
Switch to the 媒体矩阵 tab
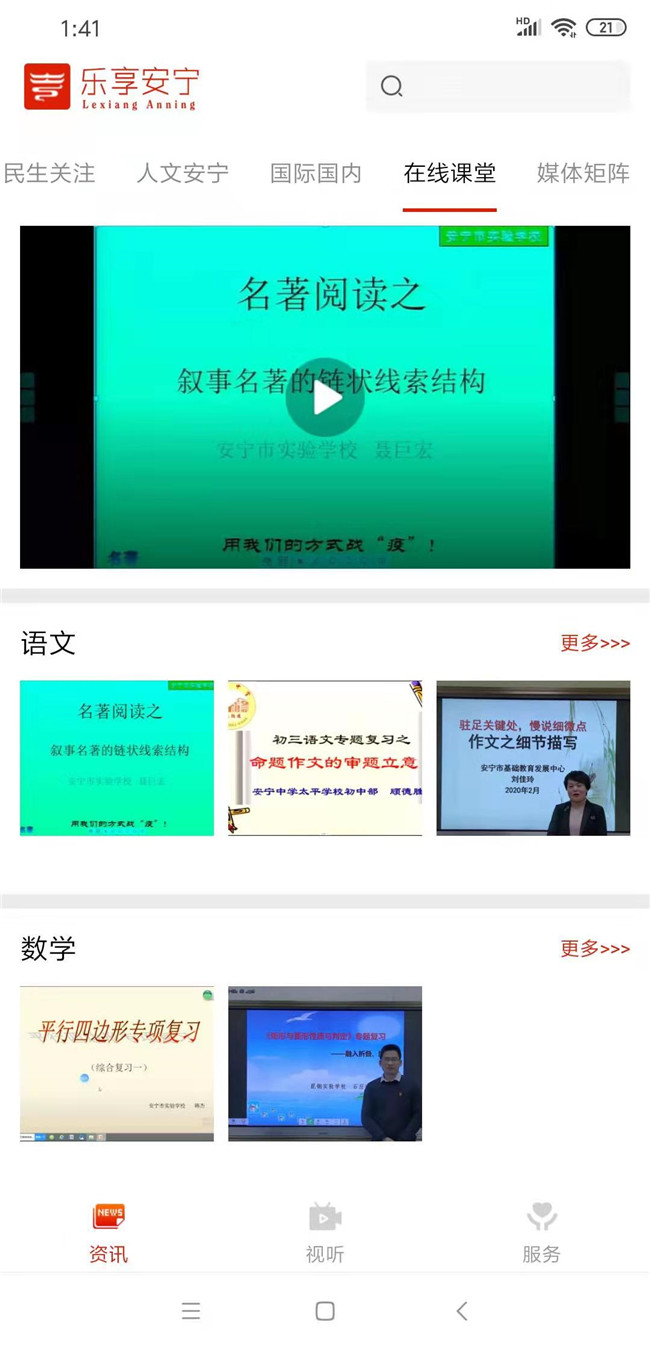pos(583,173)
